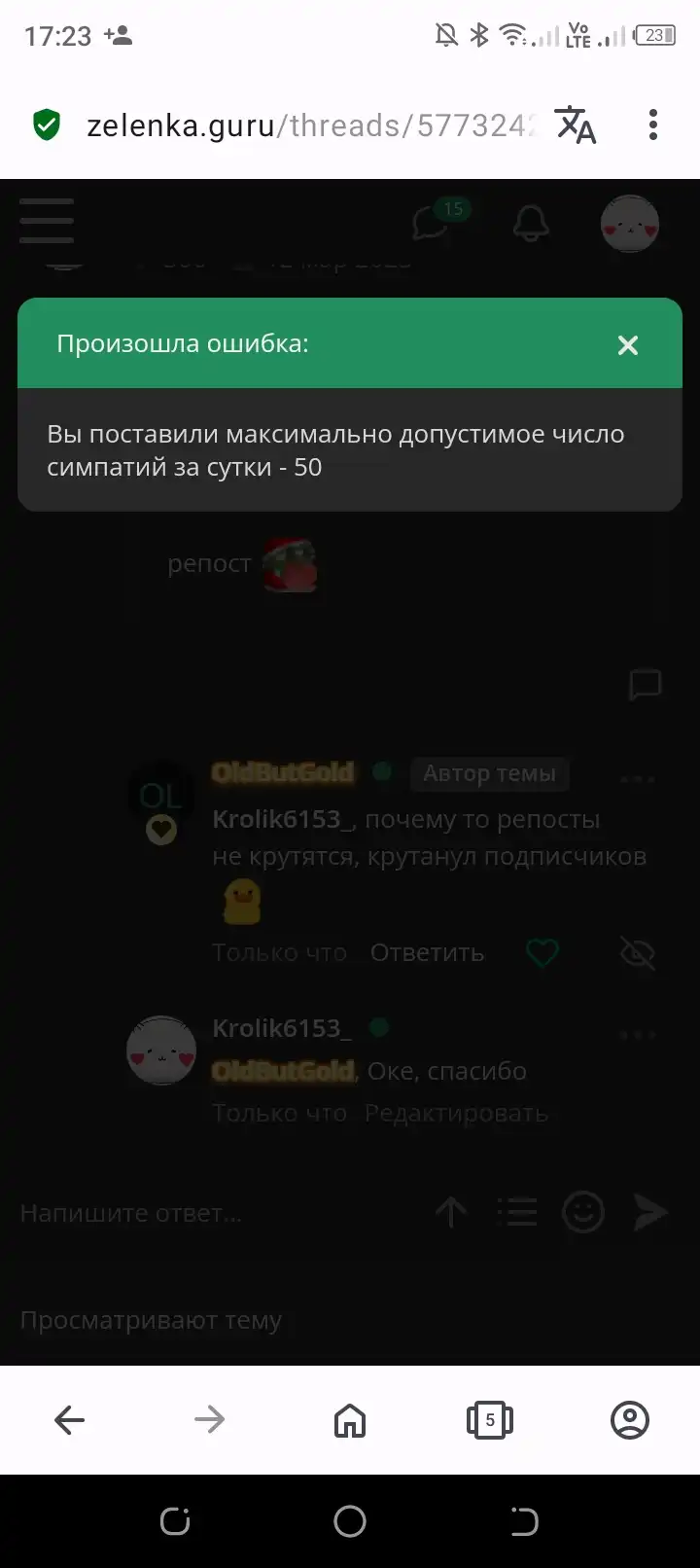Viewport: 700px width, 1568px height.
Task: Tap Ответить under OldButGold's comment
Action: pos(427,952)
